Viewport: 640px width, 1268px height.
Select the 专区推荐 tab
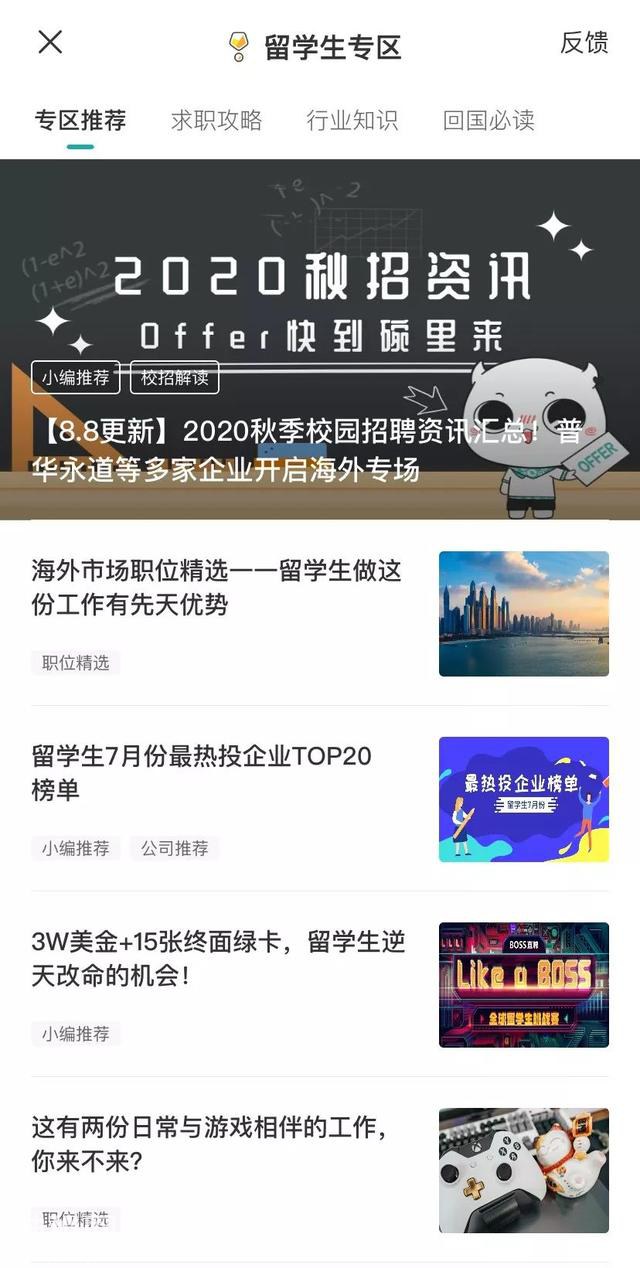(x=80, y=121)
